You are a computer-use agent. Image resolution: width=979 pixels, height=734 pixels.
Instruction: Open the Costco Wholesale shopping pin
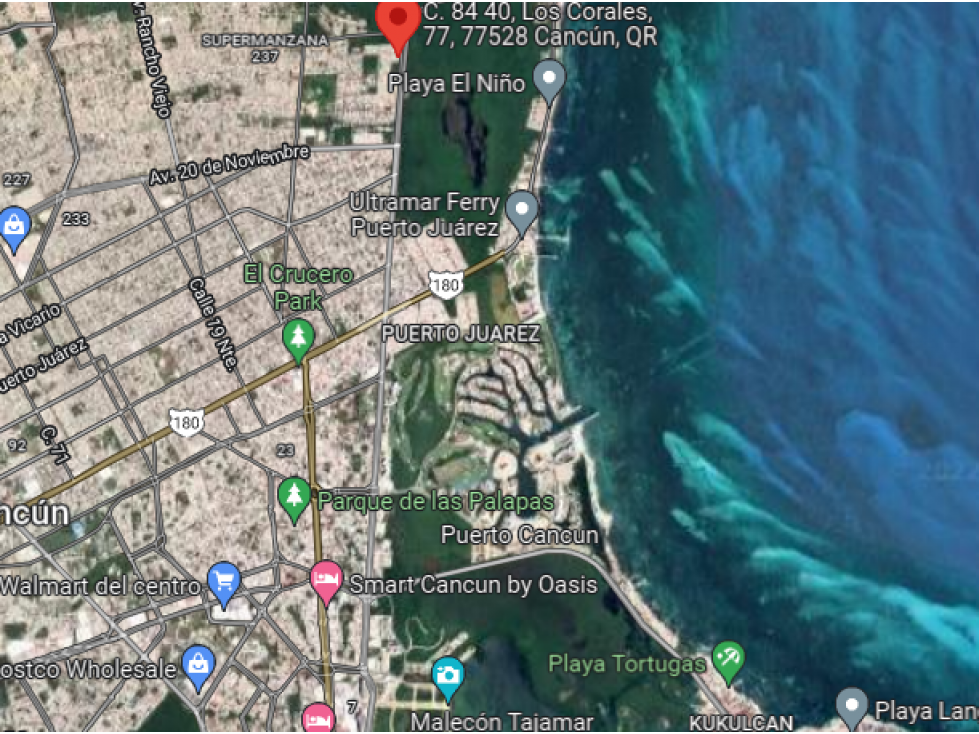click(x=199, y=668)
